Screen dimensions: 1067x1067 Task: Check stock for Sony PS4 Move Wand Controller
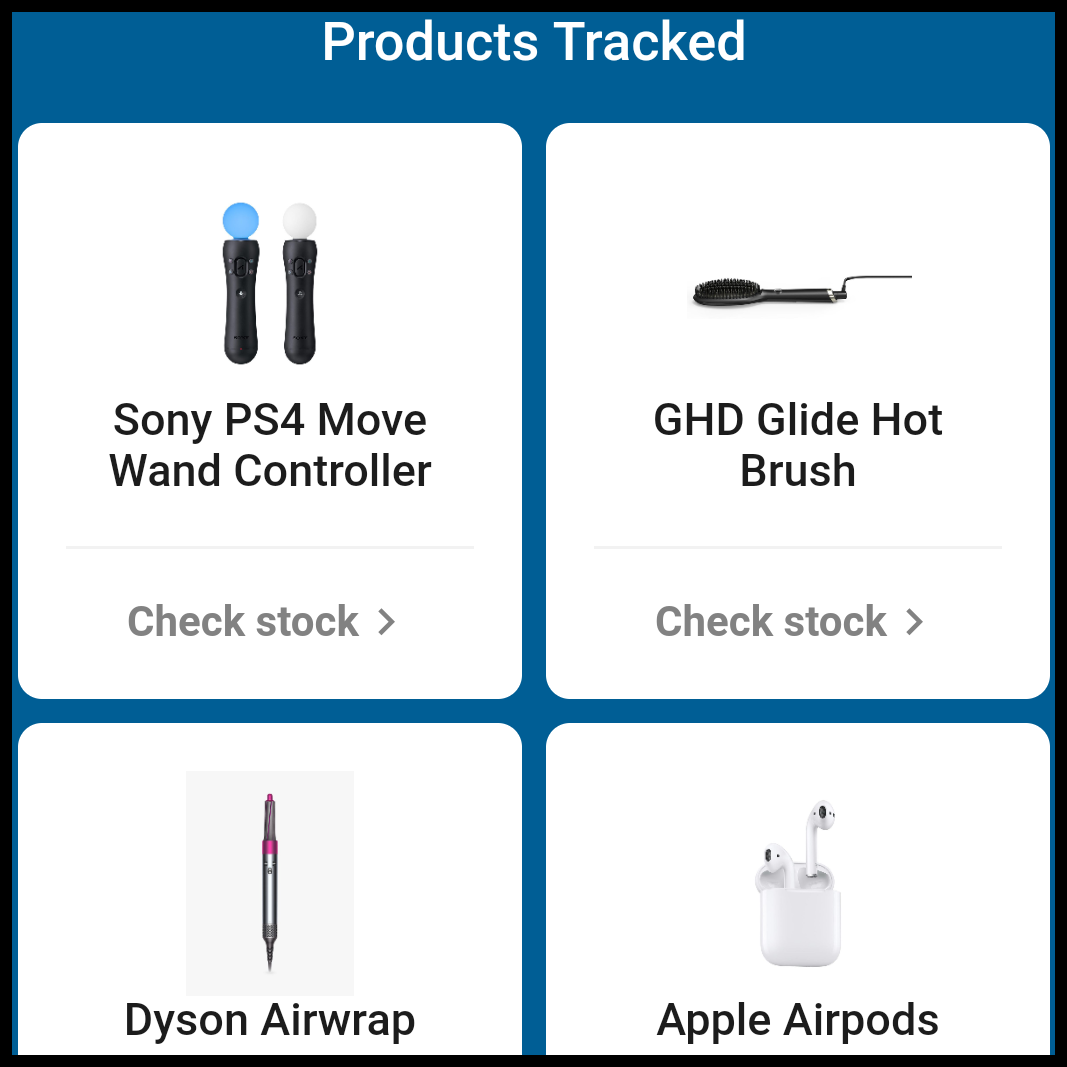pyautogui.click(x=262, y=621)
